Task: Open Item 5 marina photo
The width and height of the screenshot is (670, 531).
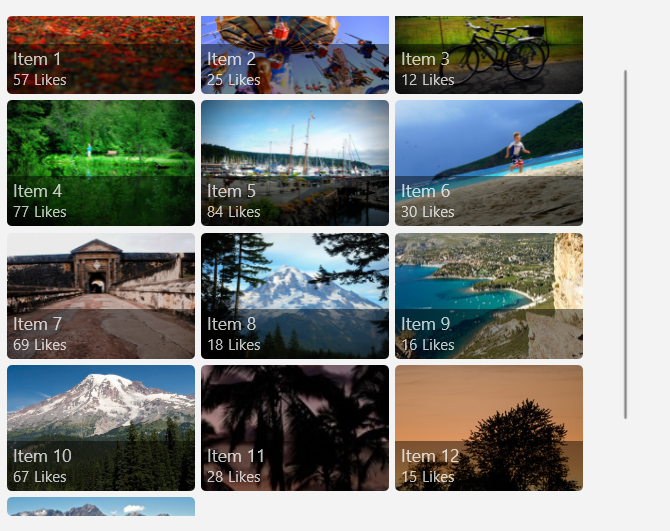Action: point(294,162)
